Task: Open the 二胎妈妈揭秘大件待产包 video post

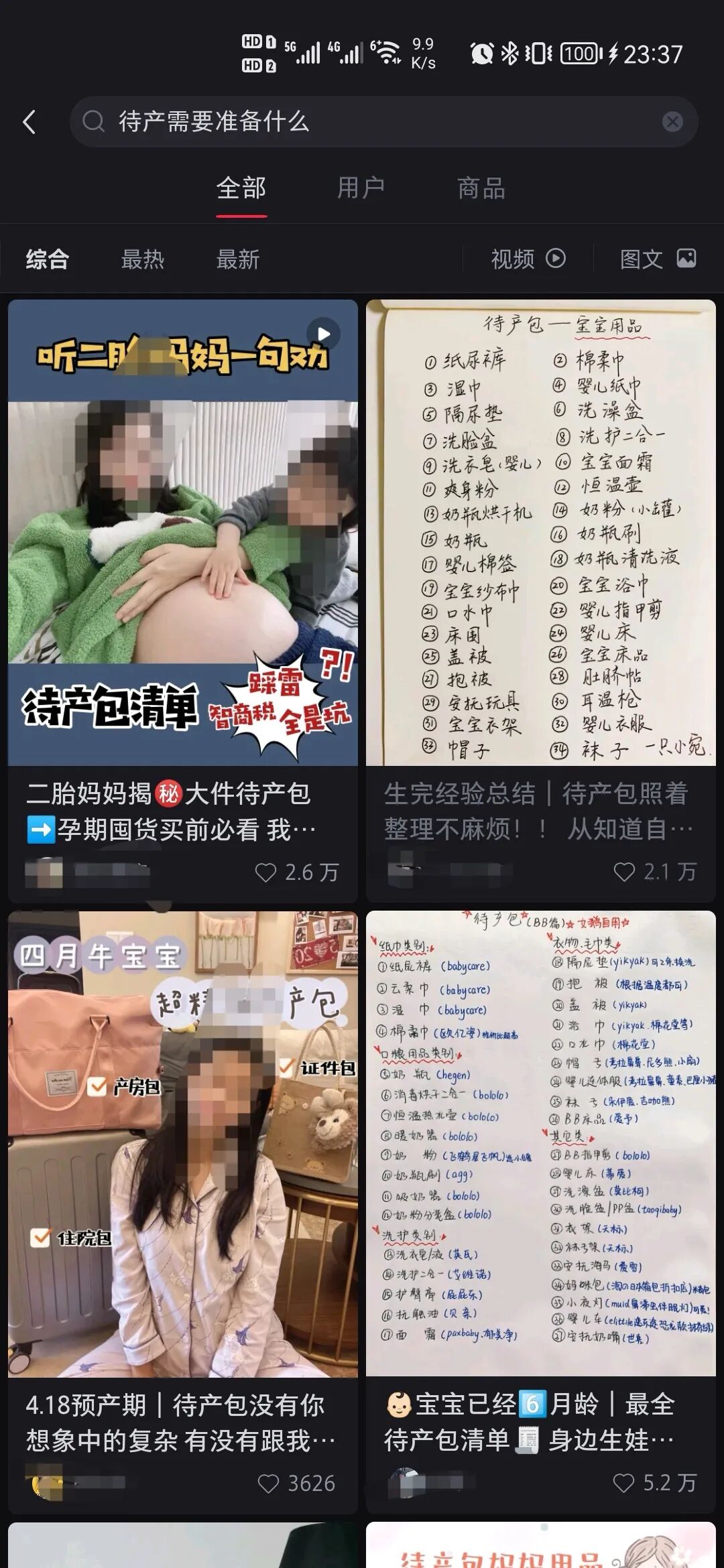Action: click(182, 533)
